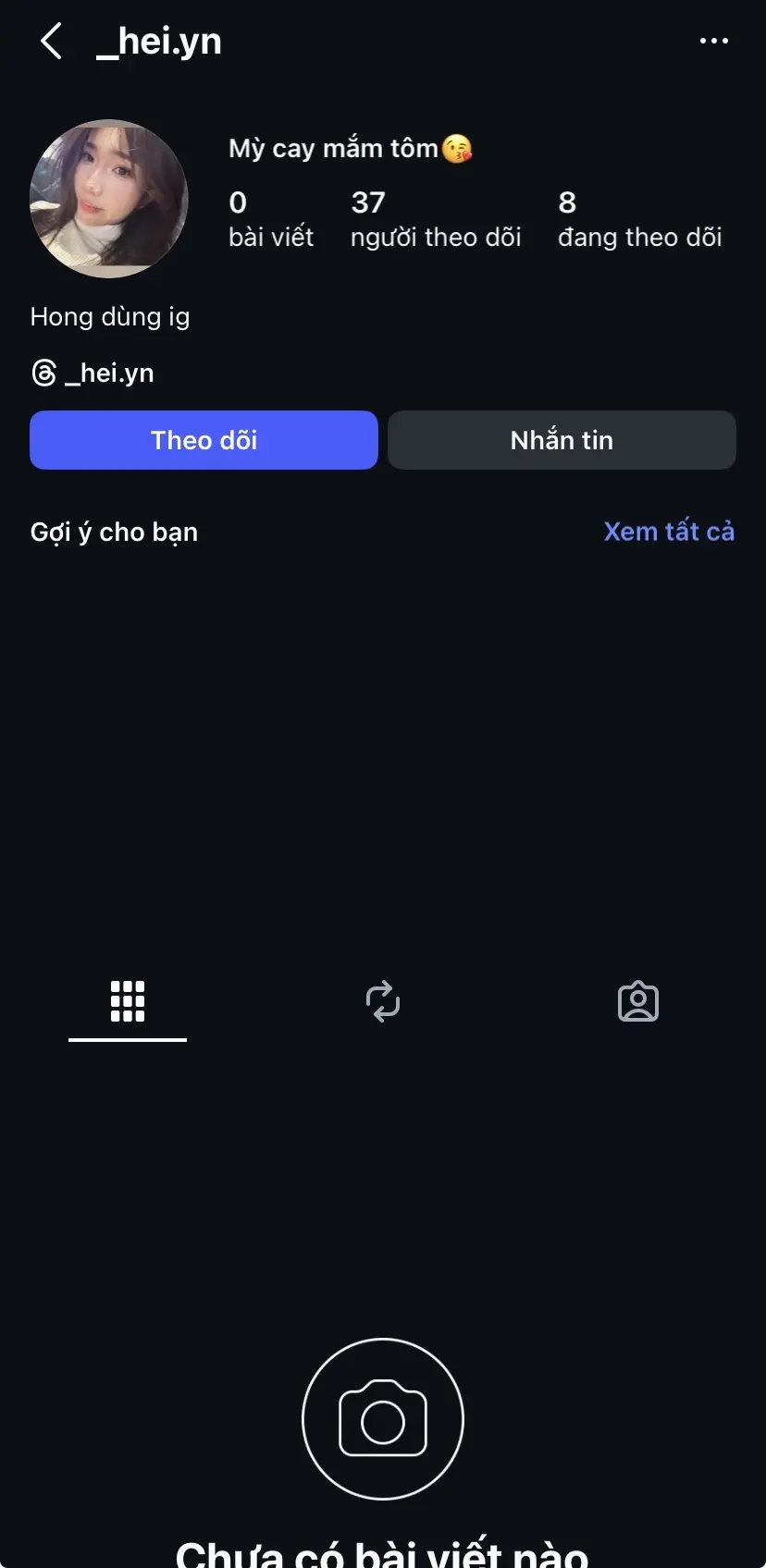The height and width of the screenshot is (1568, 766).
Task: Open the Threads link _hei.yn
Action: (x=93, y=373)
